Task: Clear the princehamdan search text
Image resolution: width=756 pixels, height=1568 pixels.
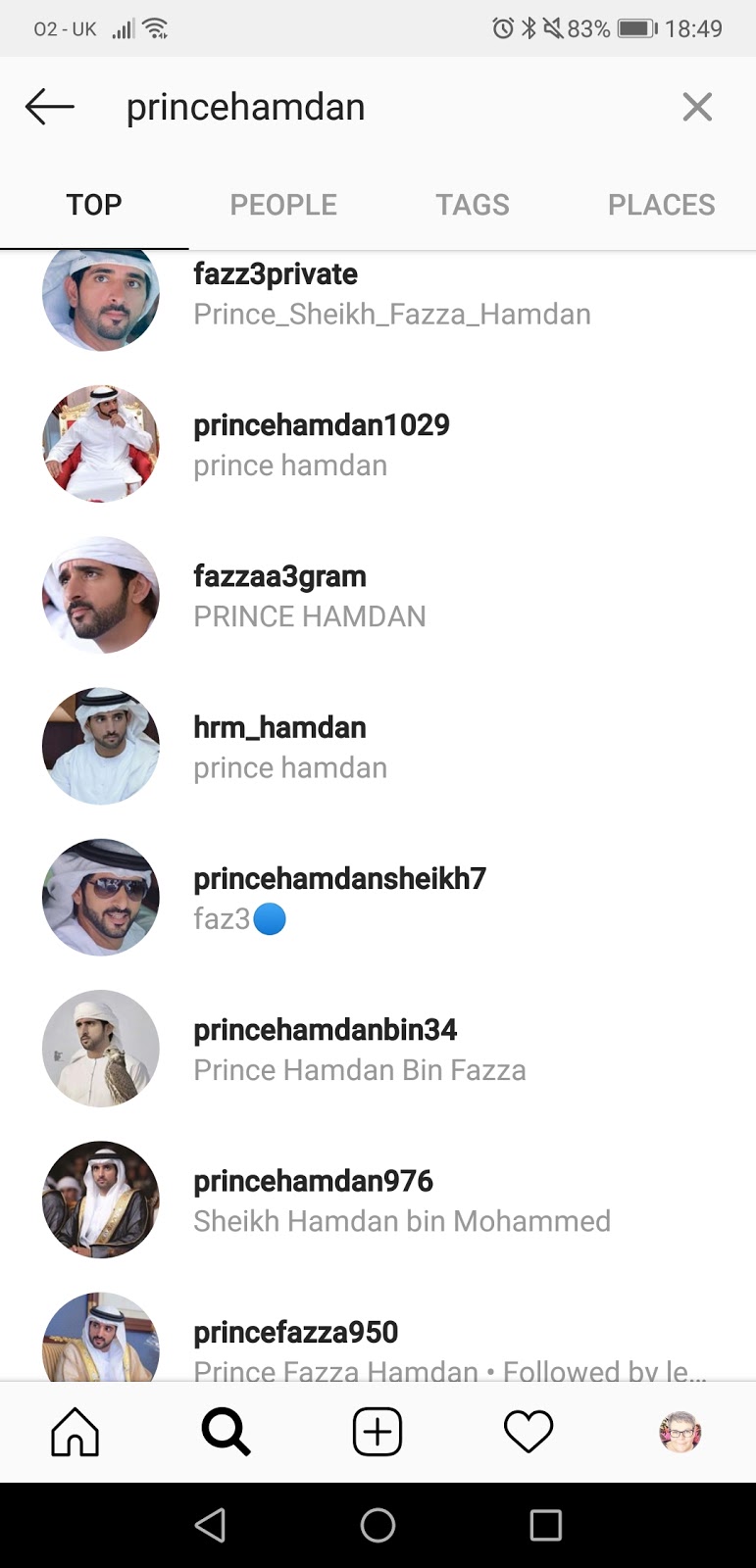Action: 697,107
